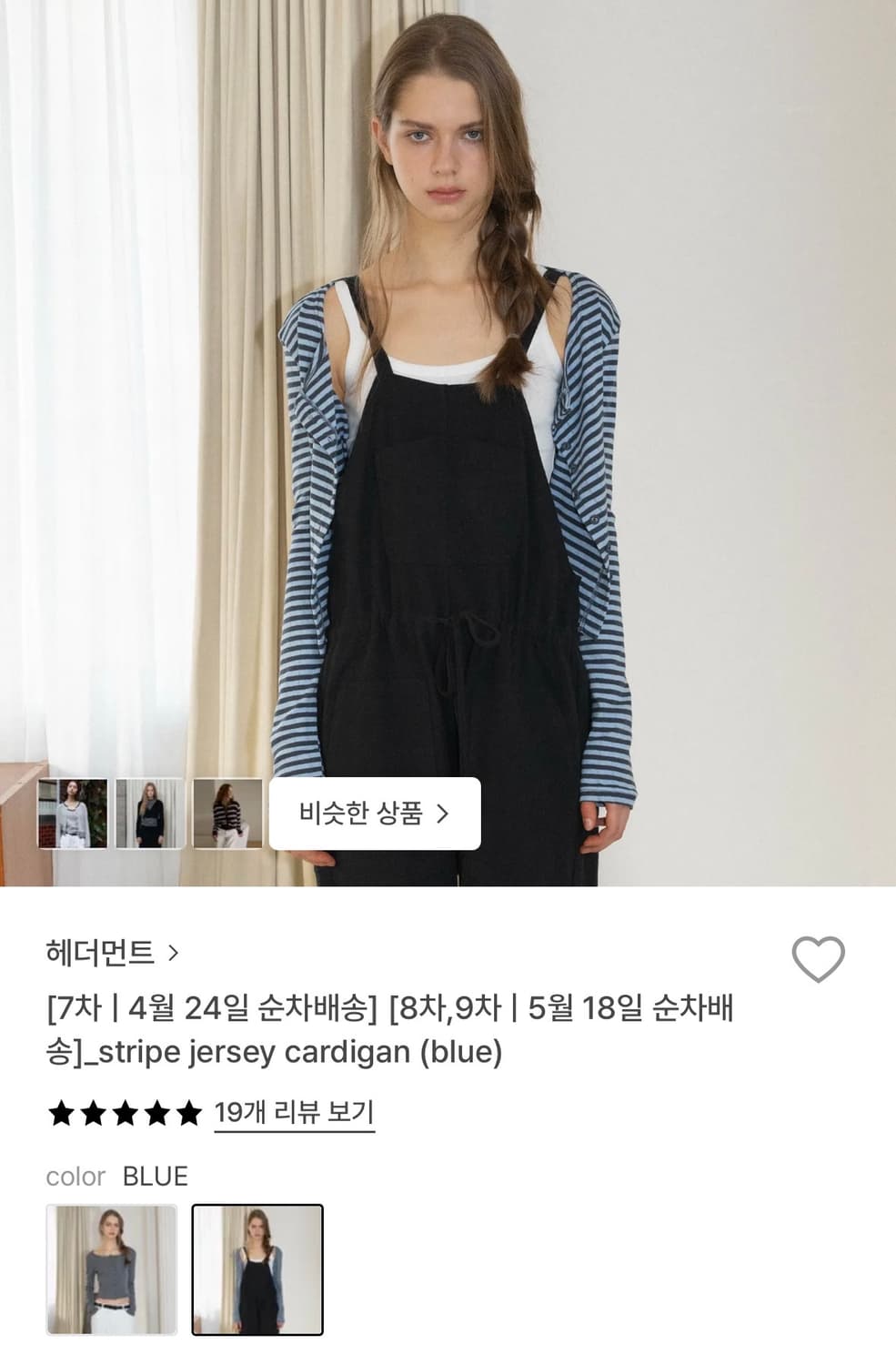This screenshot has height=1365, width=896.
Task: Select the highlighted blue overalls color swatch
Action: (257, 1268)
